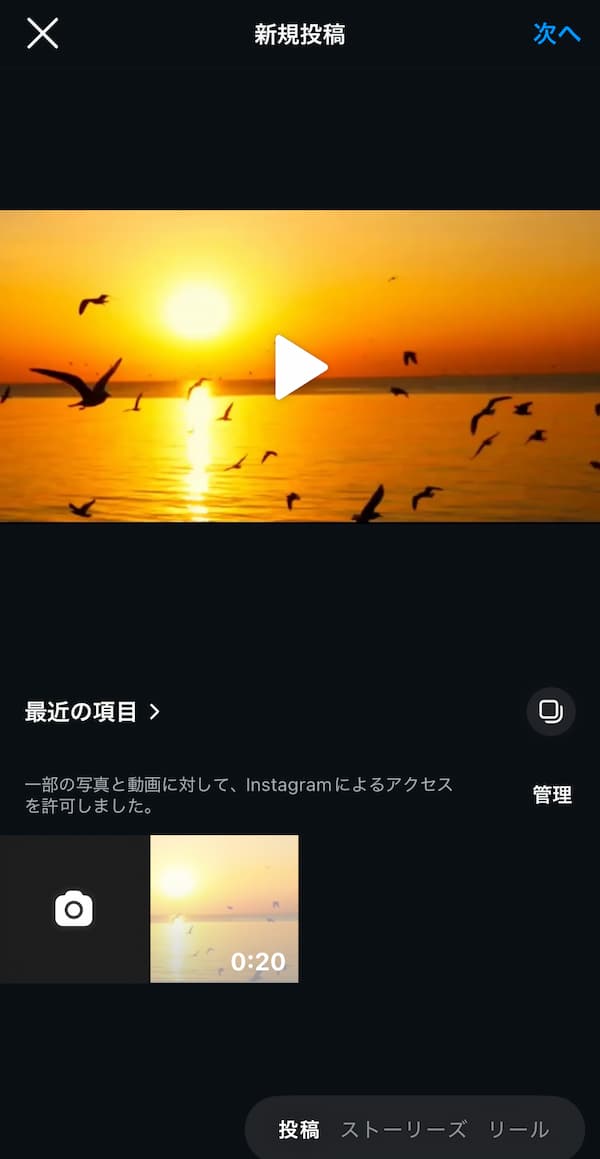Enable multiple selection icon

(x=550, y=711)
